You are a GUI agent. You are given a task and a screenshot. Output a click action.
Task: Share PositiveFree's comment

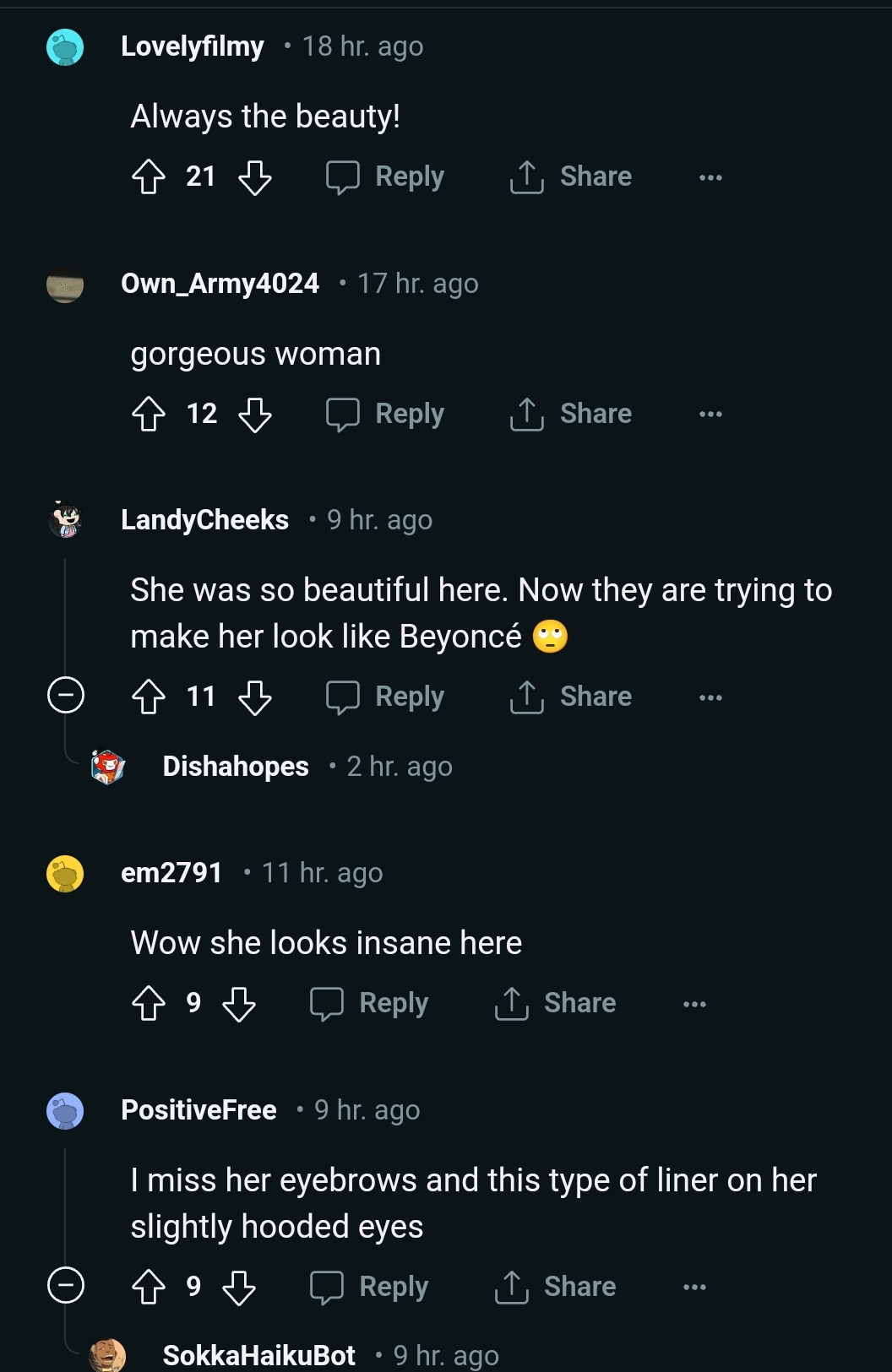coord(555,1287)
